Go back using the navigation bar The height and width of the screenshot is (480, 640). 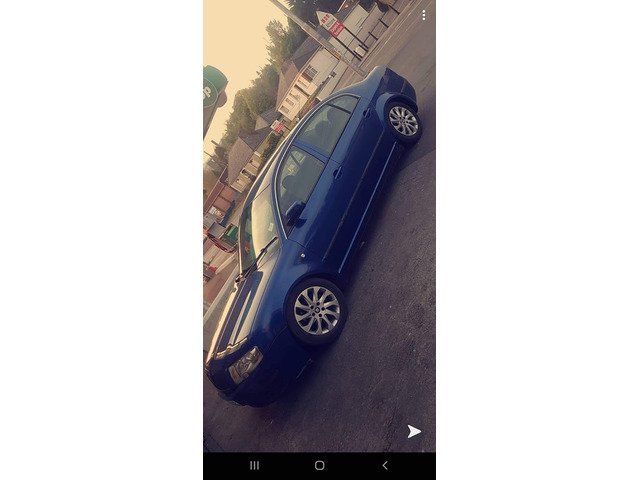(x=385, y=466)
